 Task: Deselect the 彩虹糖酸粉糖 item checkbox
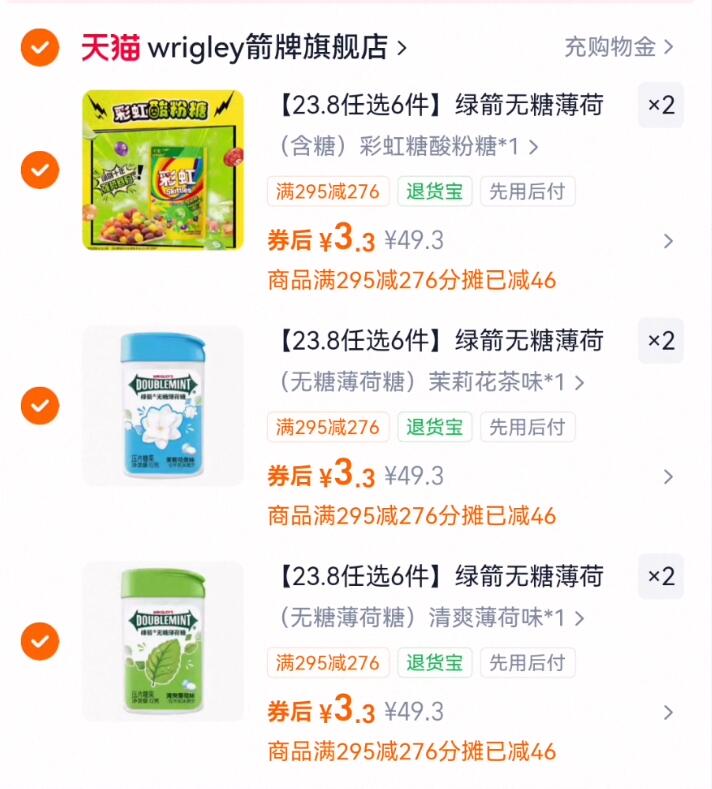click(40, 170)
